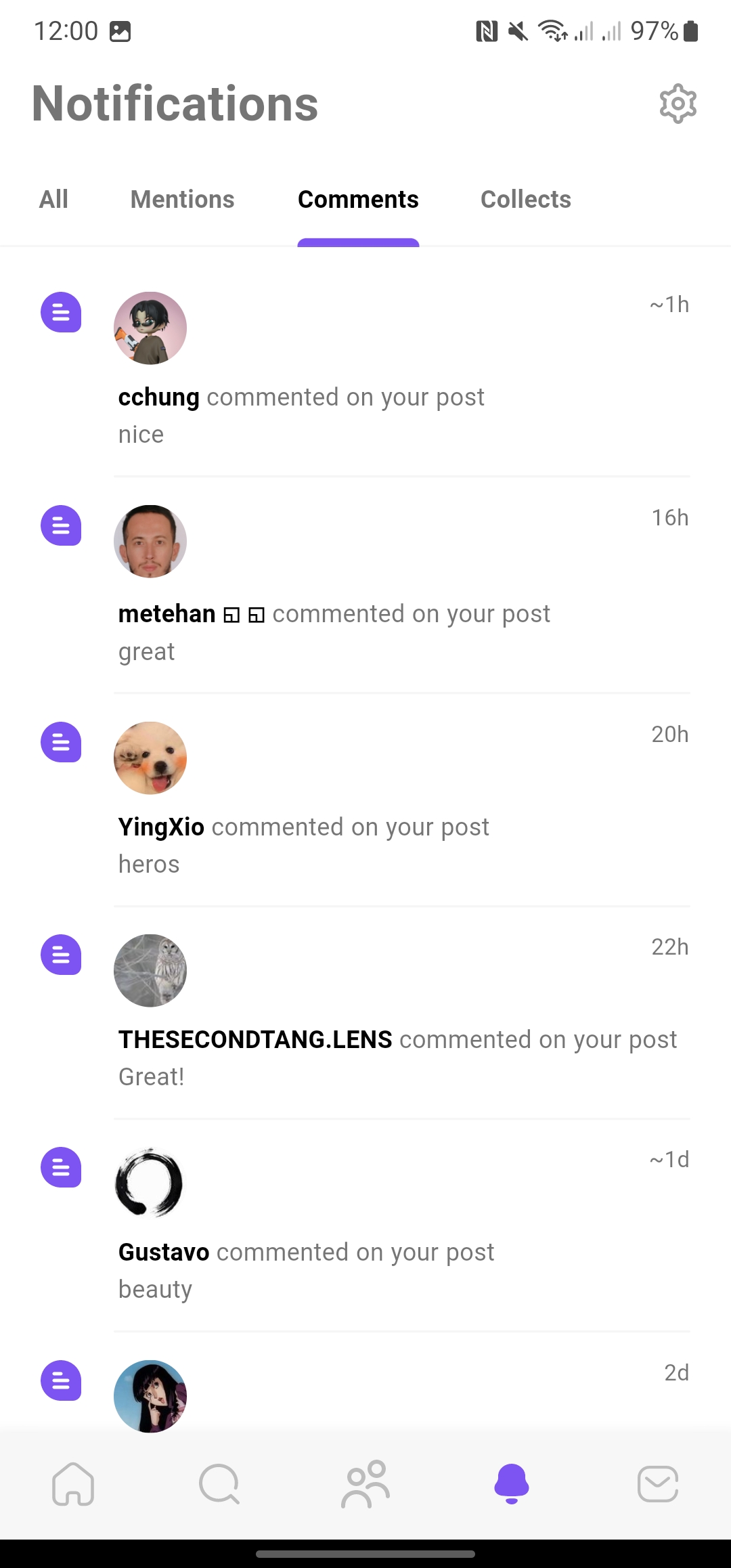
Task: Switch to the Mentions tab
Action: tap(182, 200)
